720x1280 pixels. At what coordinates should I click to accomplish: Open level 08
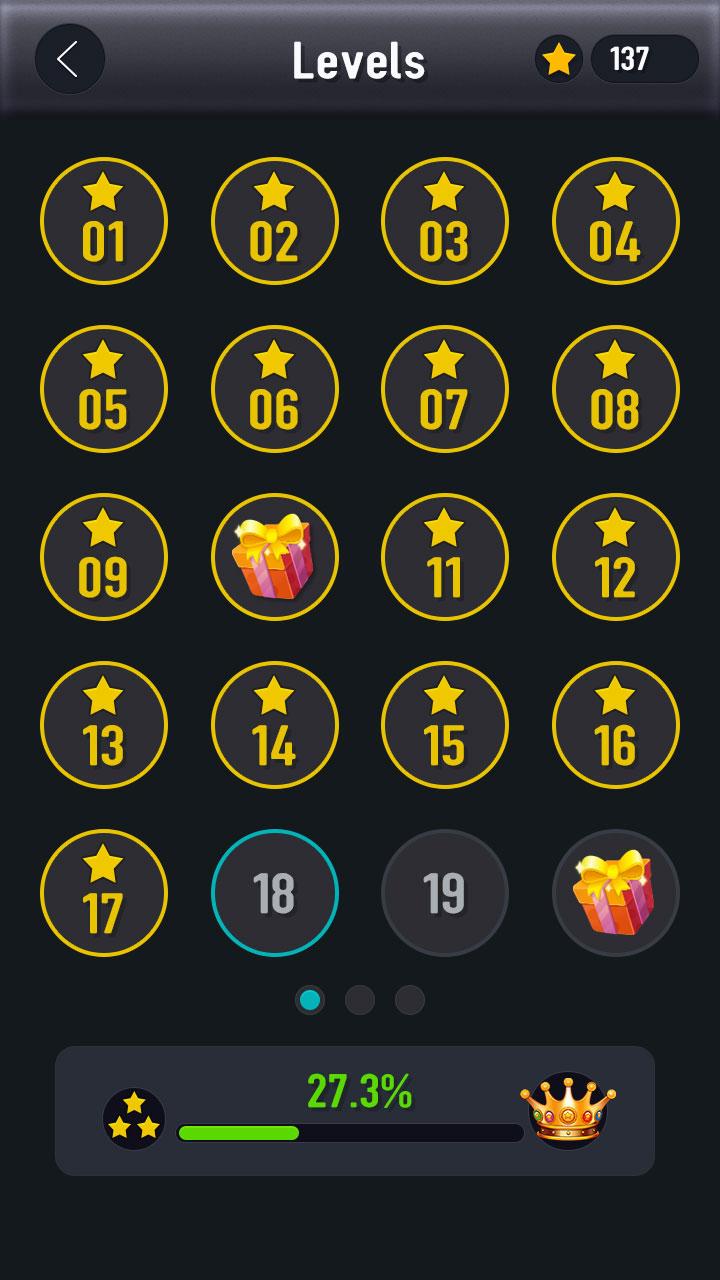pos(615,389)
